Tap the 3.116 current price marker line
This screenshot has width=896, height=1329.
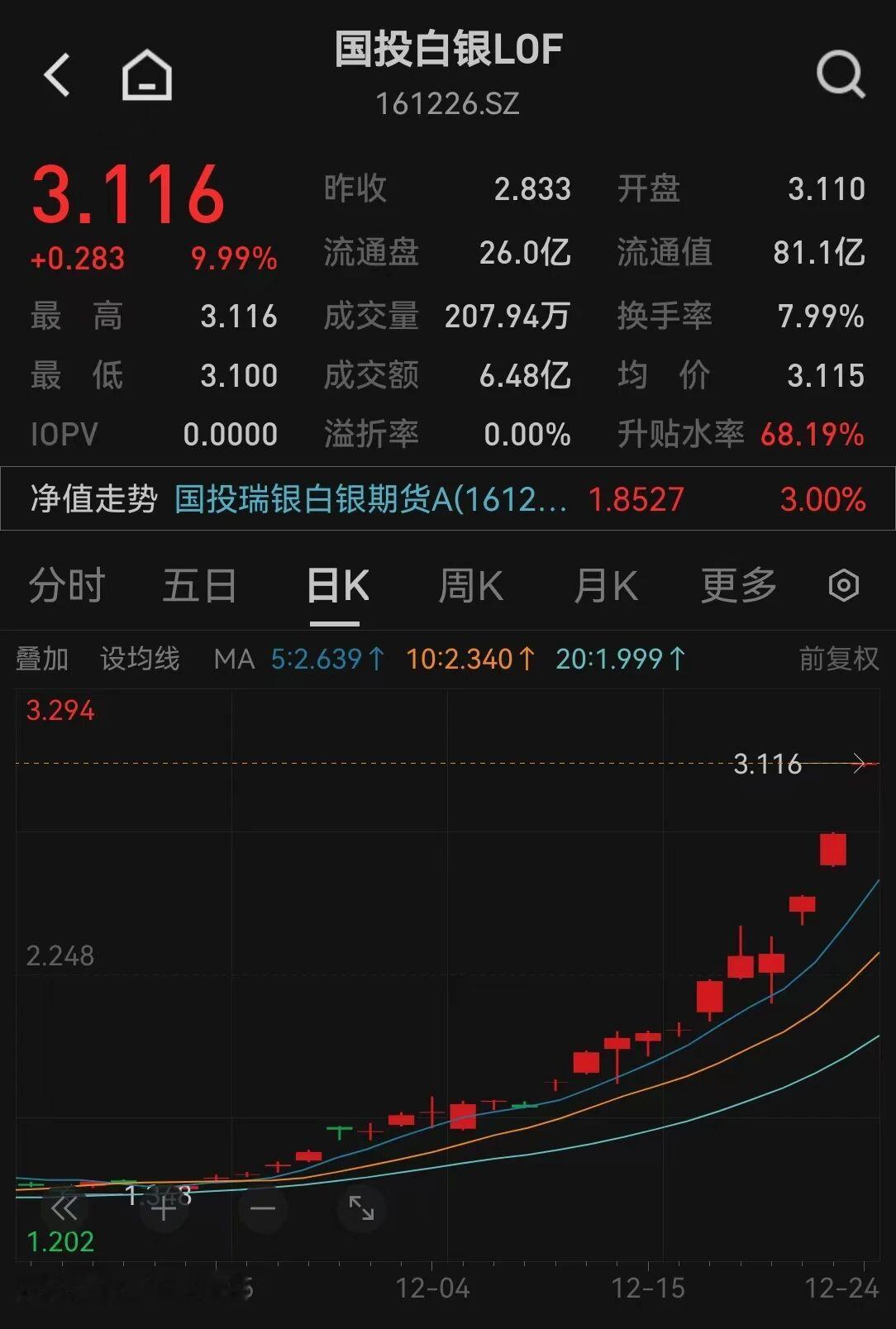click(x=769, y=765)
